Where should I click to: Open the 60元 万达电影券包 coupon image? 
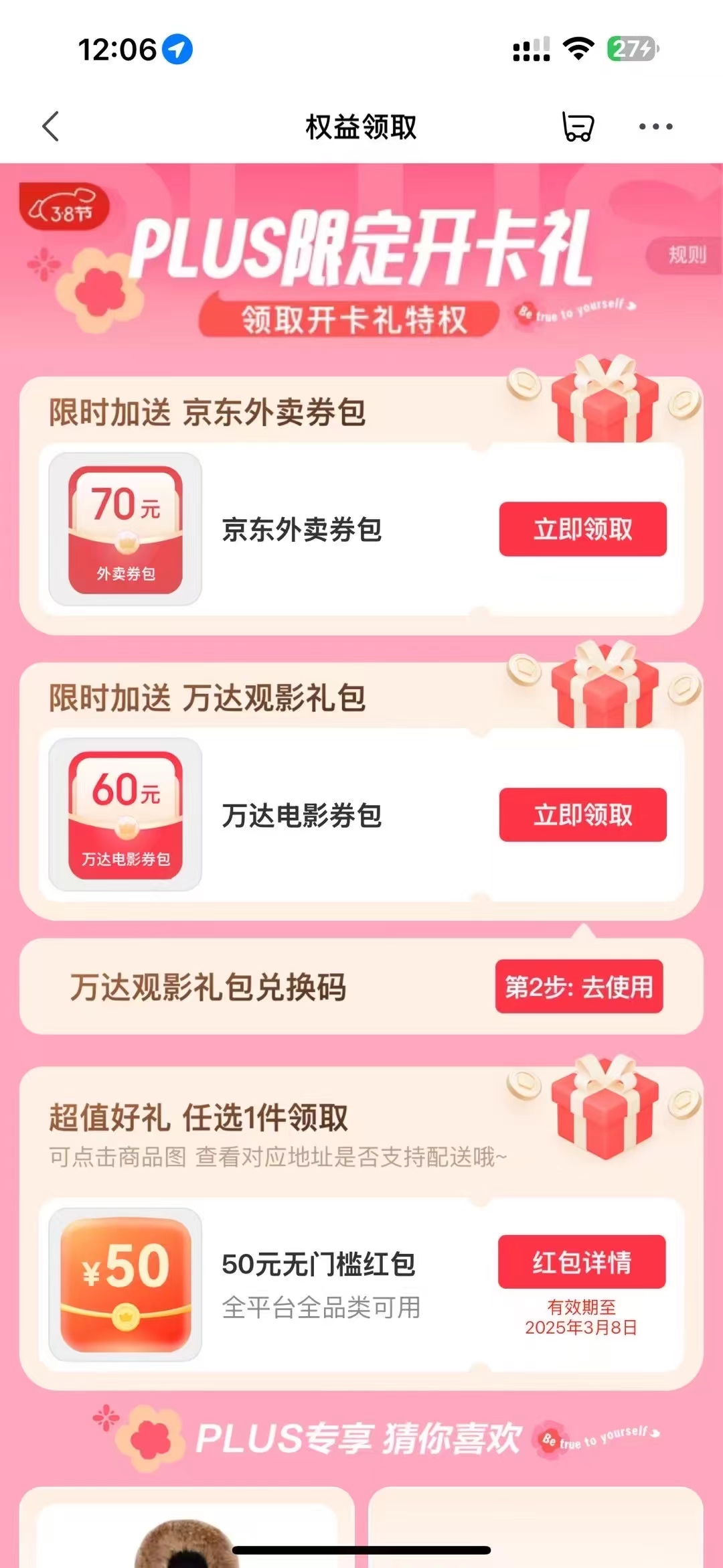125,814
